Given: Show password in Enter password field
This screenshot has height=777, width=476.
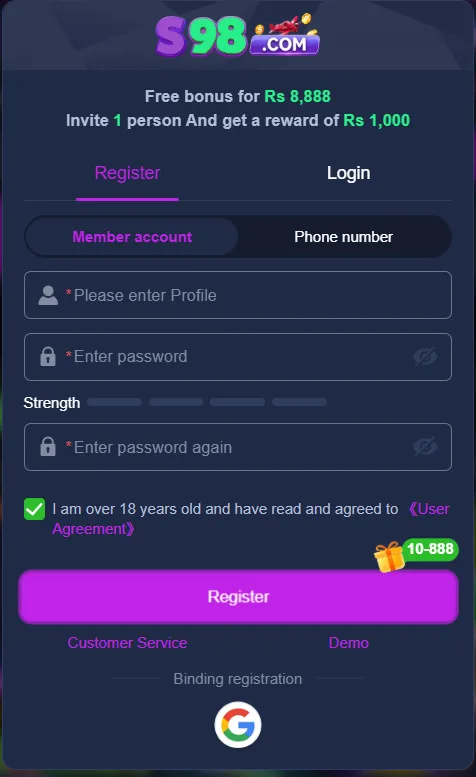Looking at the screenshot, I should tap(425, 357).
